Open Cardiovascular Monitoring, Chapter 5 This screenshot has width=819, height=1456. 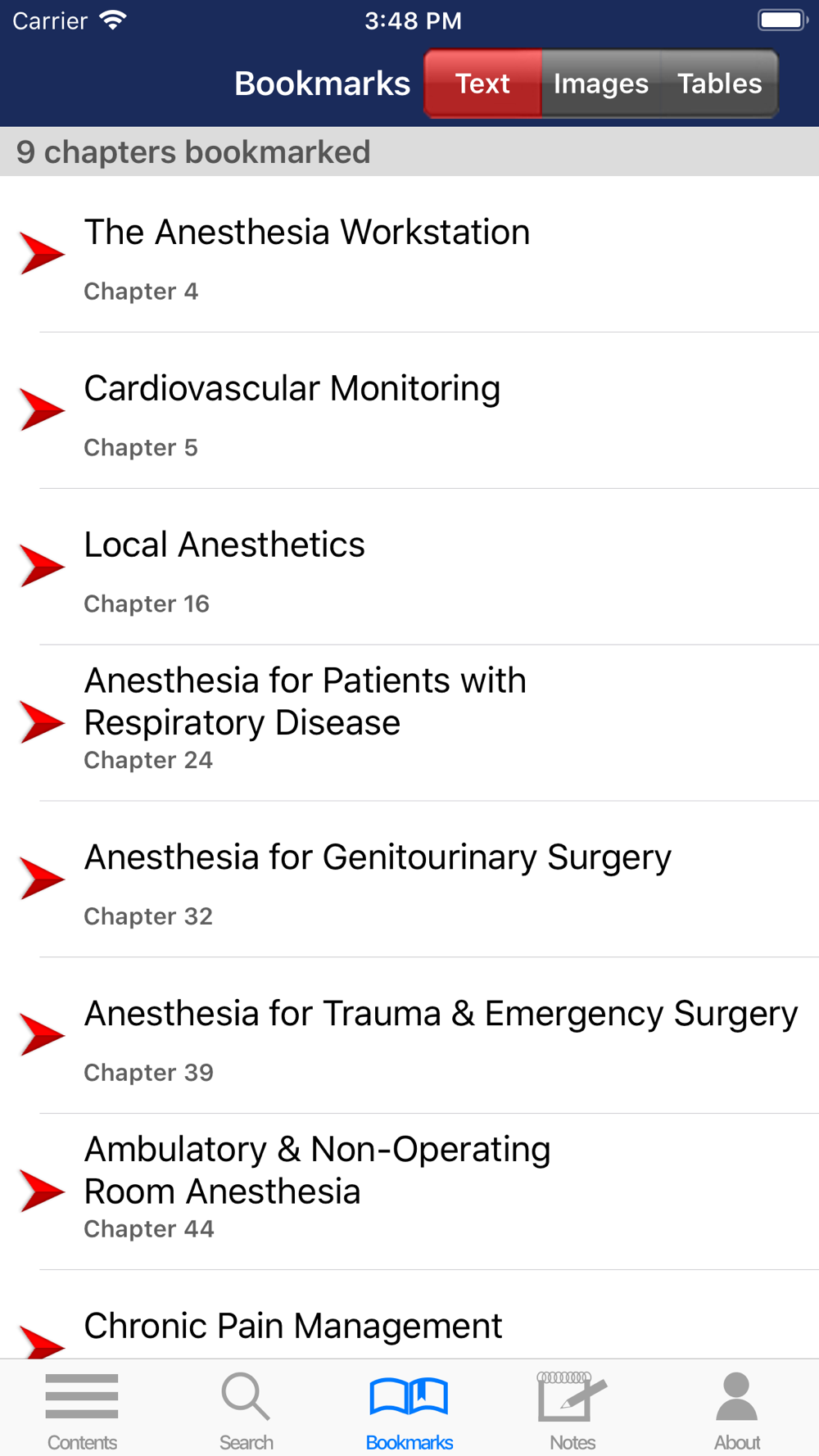click(x=409, y=411)
